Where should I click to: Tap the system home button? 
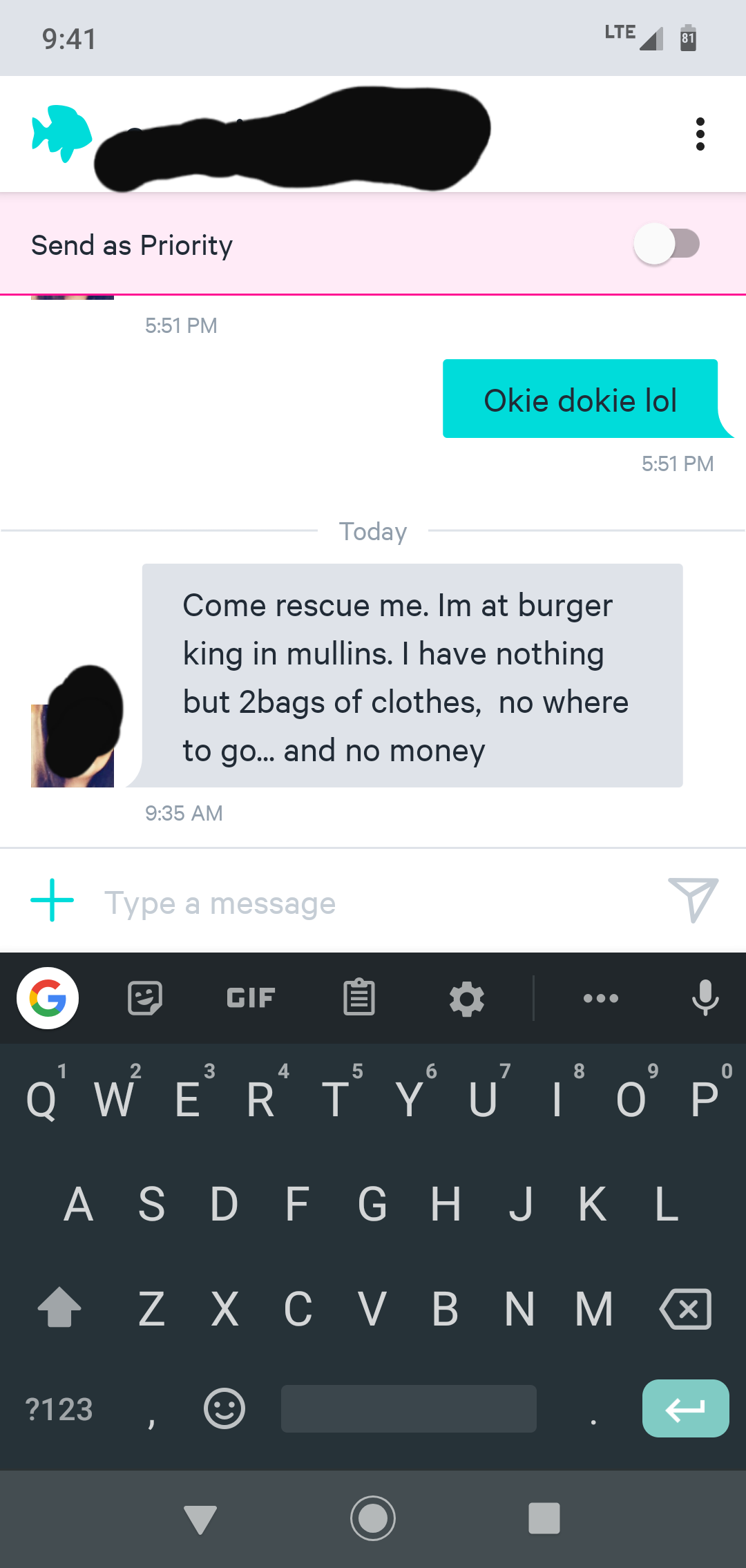373,1518
